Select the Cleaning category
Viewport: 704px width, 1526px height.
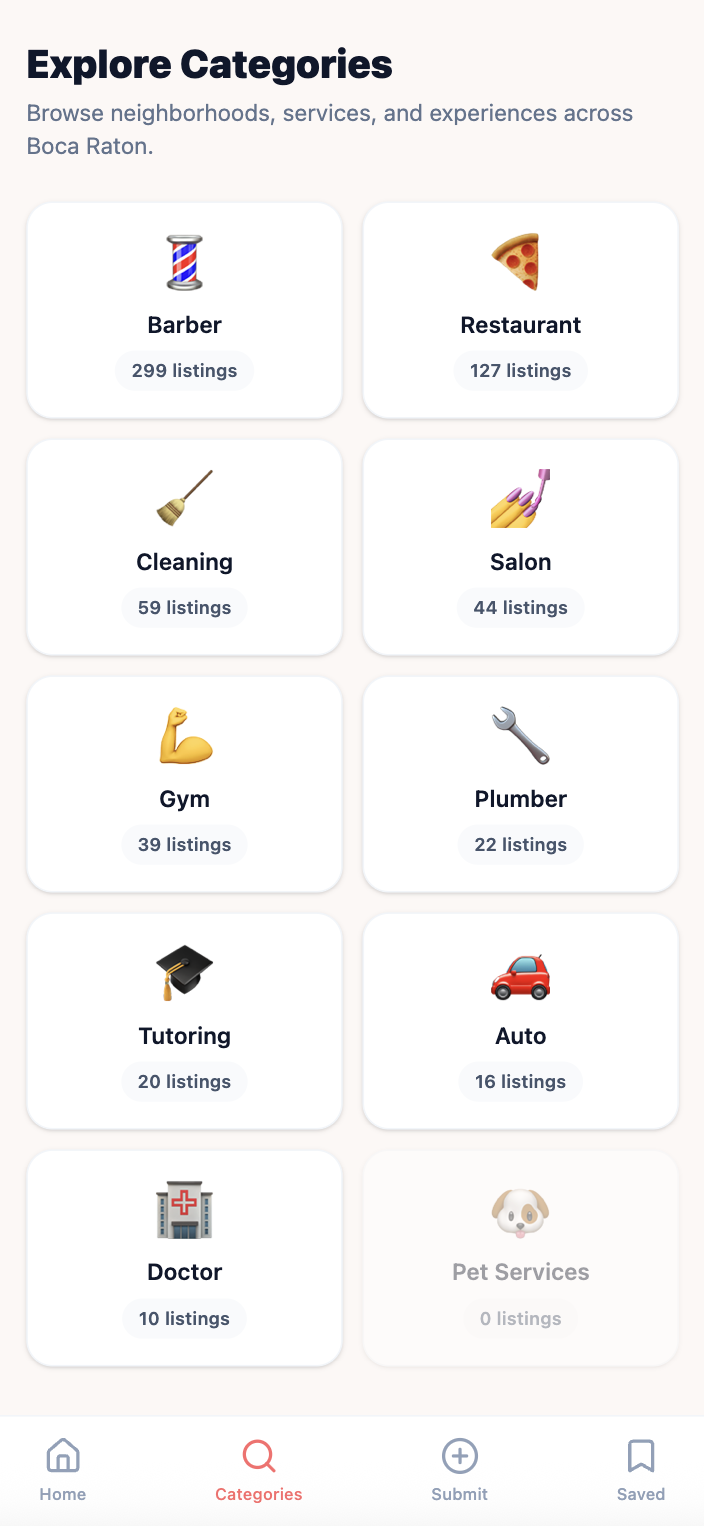click(184, 548)
